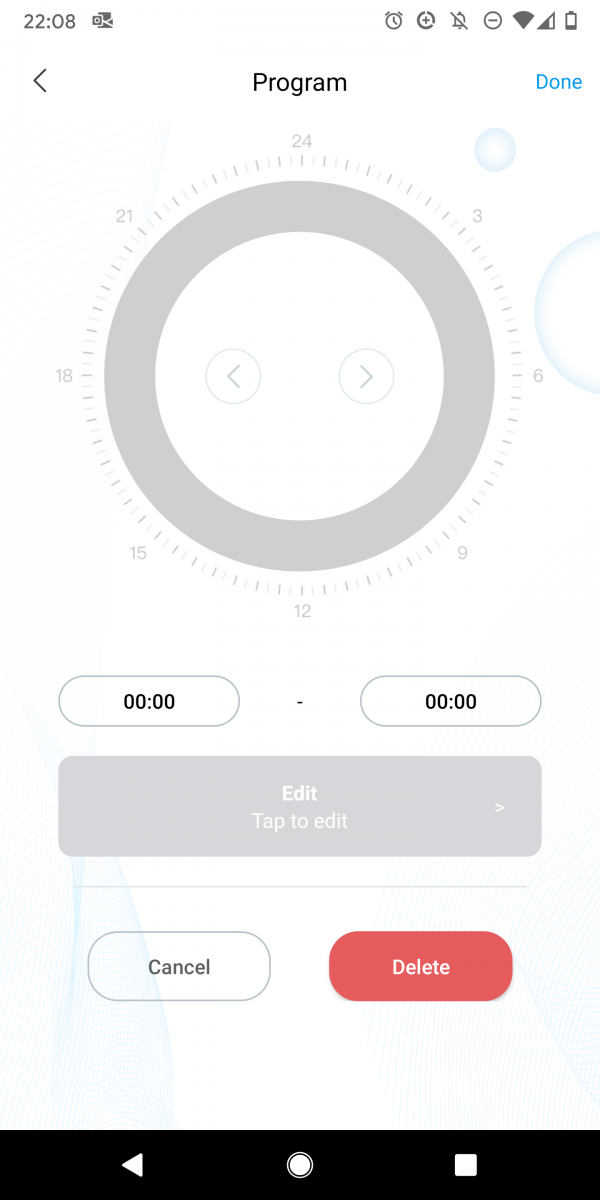Open the system recent apps view

click(465, 1164)
